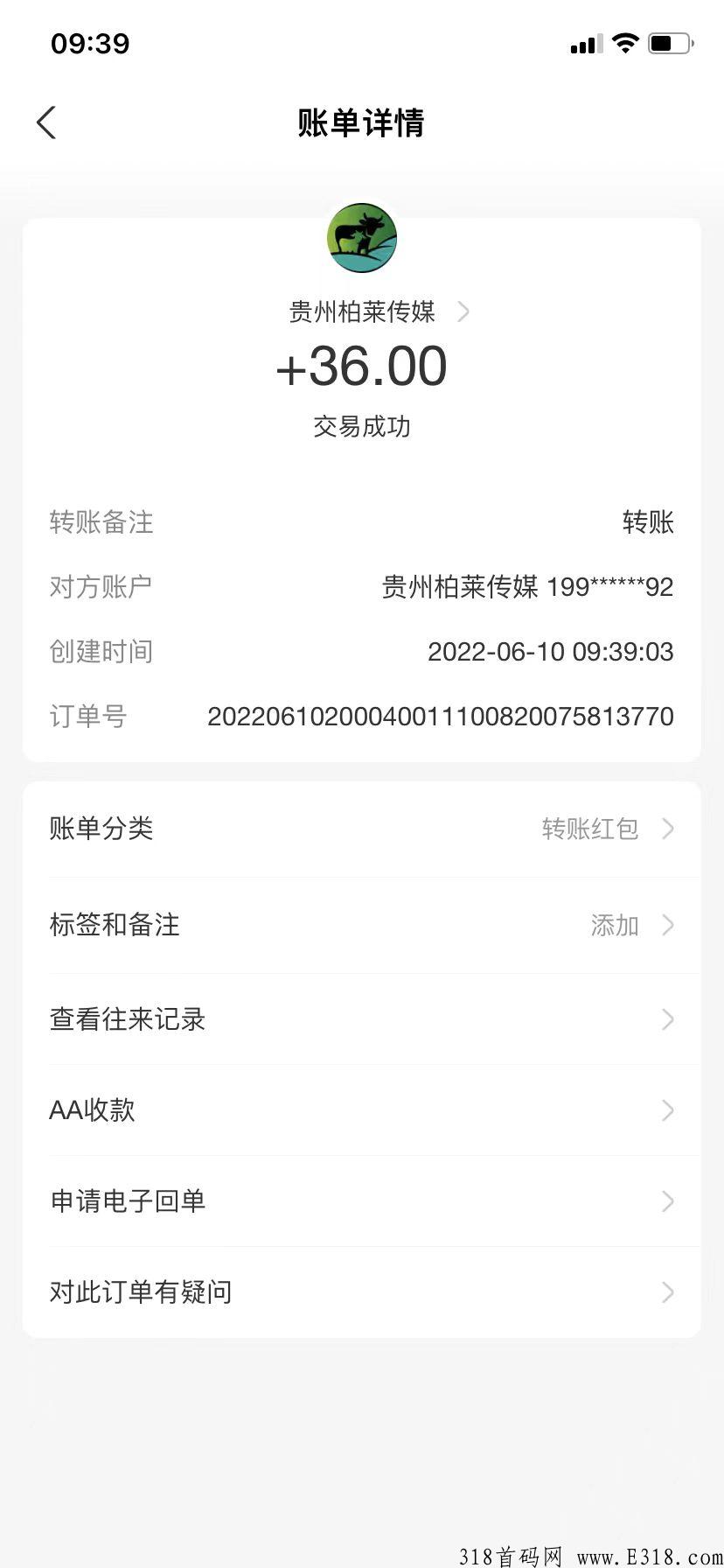Tap the Wi-Fi icon in status bar

tap(623, 43)
